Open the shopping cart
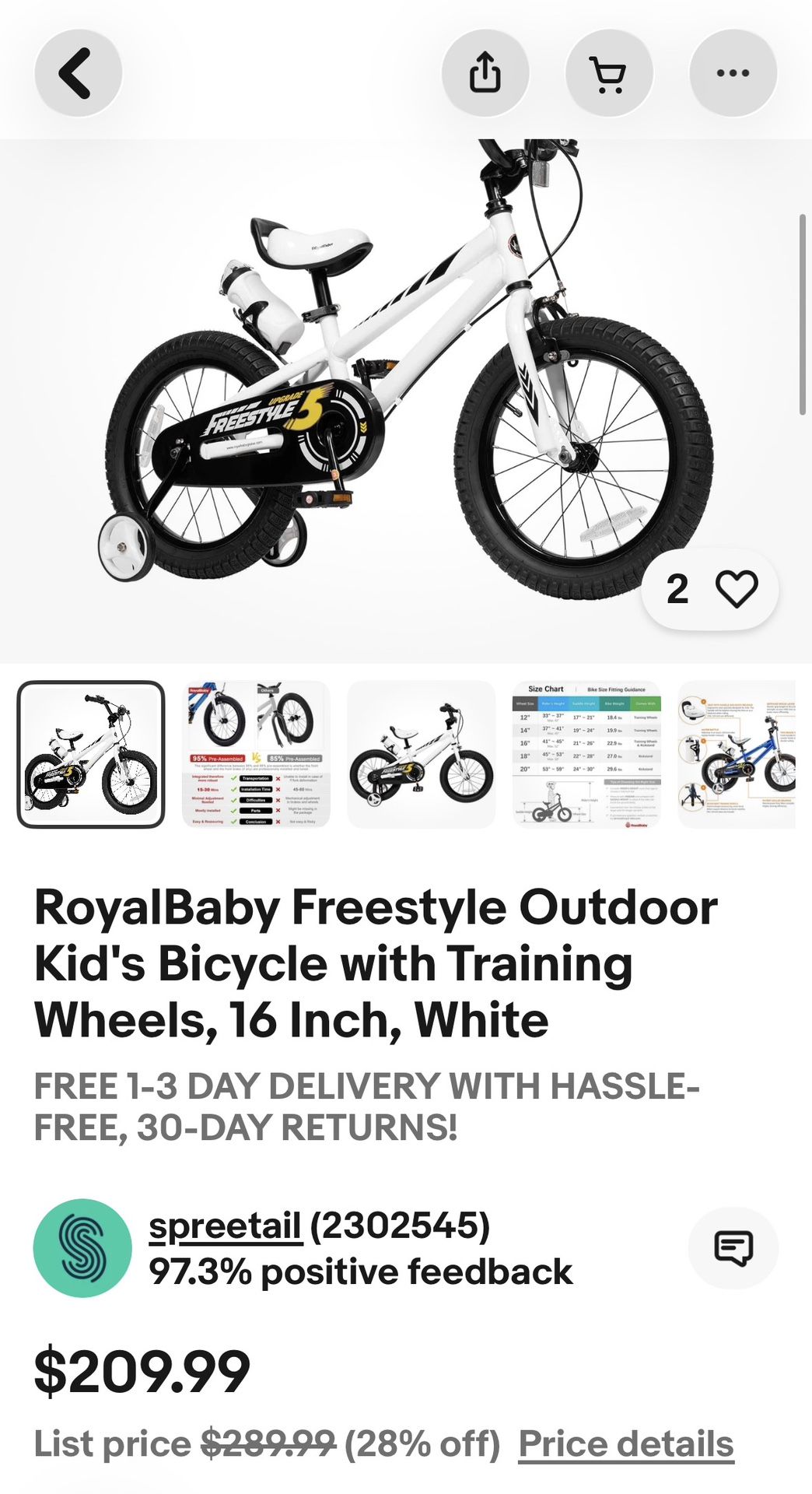 pos(608,73)
